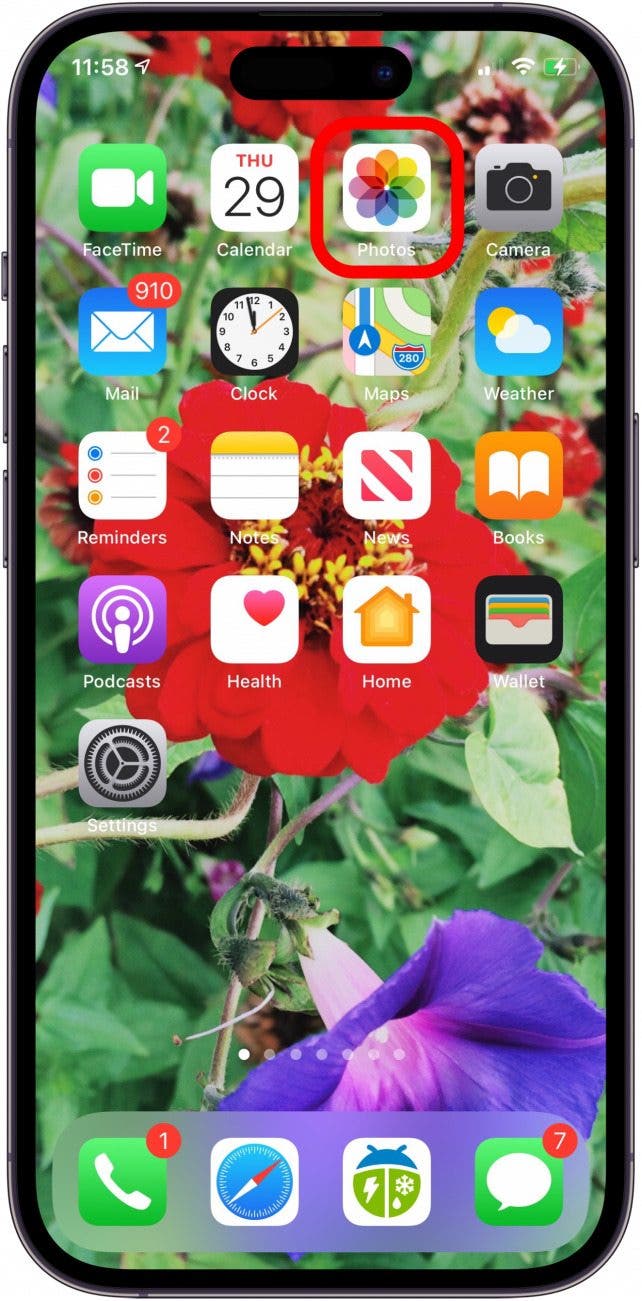Open the Phone app in dock
This screenshot has height=1301, width=642.
(122, 1182)
